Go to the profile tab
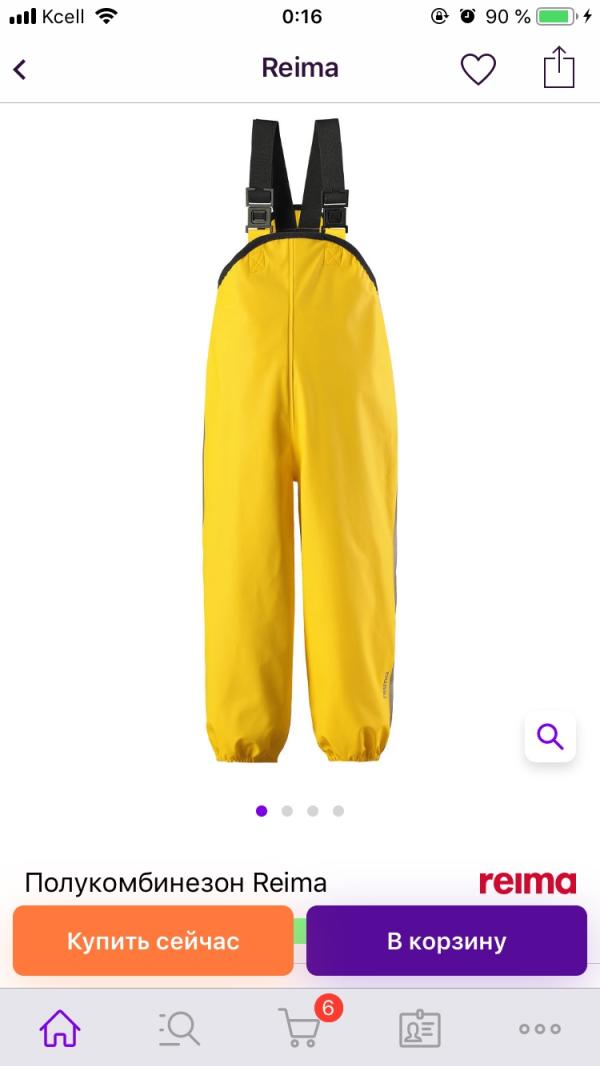Image resolution: width=600 pixels, height=1066 pixels. click(x=420, y=1027)
